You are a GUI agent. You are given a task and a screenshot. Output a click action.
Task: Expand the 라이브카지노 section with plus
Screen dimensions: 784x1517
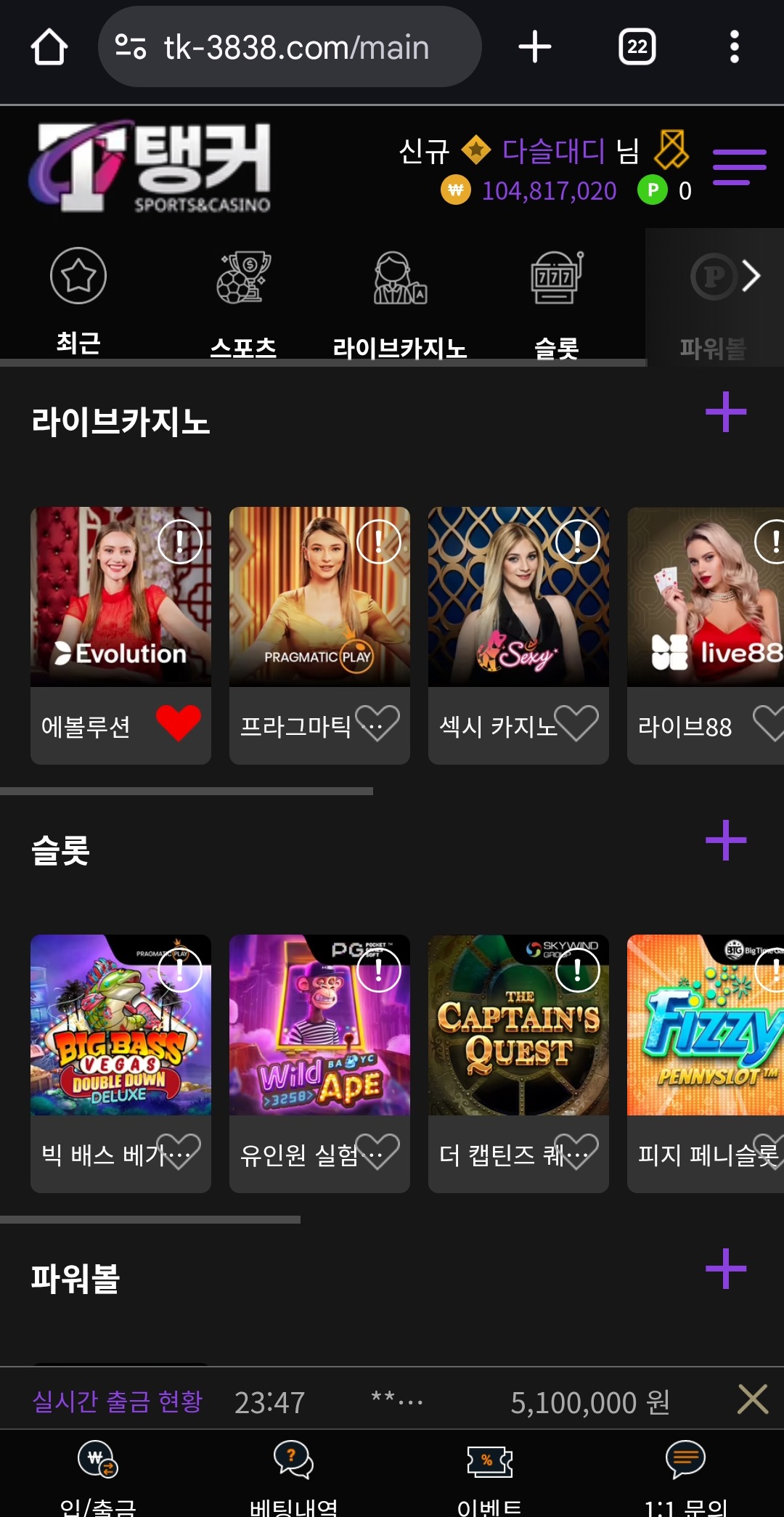[x=725, y=412]
